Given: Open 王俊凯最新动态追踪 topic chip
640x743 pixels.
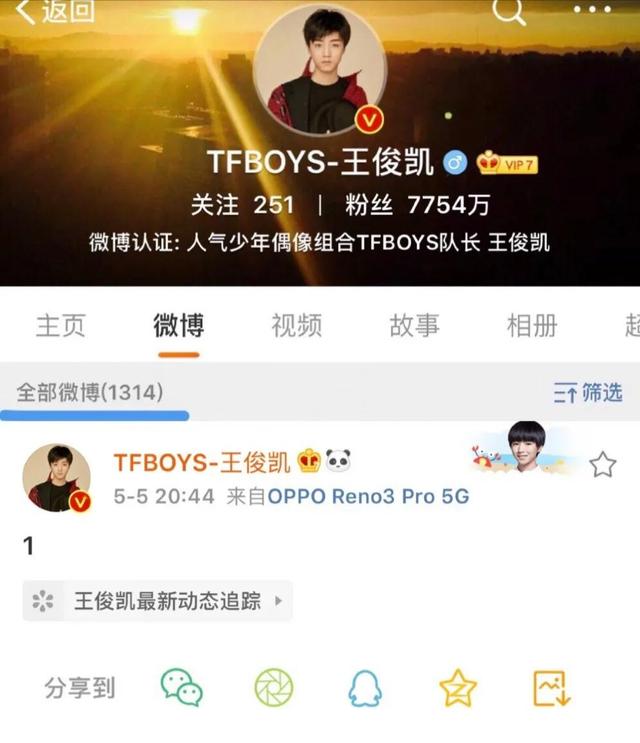Looking at the screenshot, I should tap(158, 601).
